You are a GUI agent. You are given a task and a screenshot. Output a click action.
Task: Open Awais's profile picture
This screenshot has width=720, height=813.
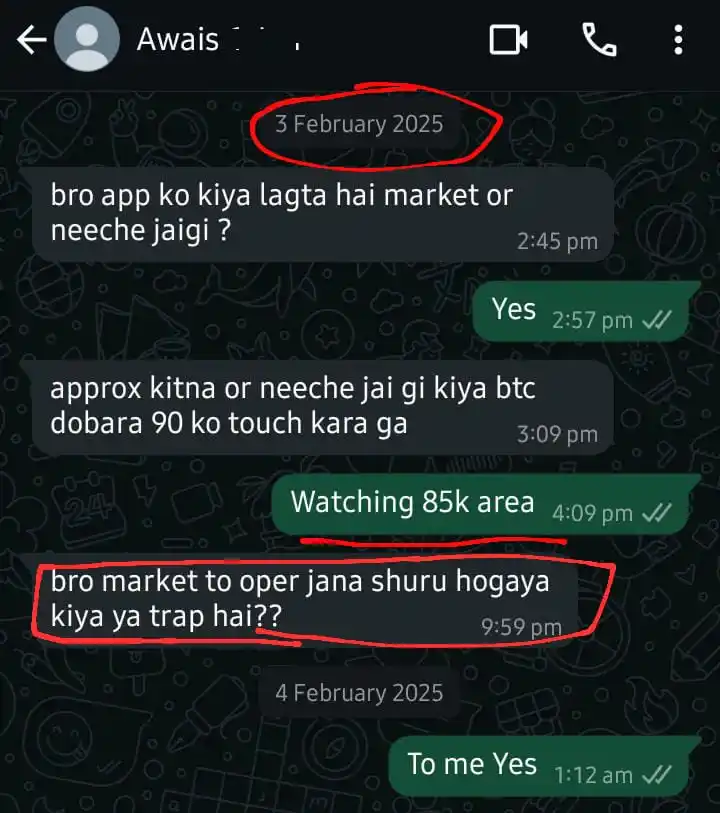85,41
